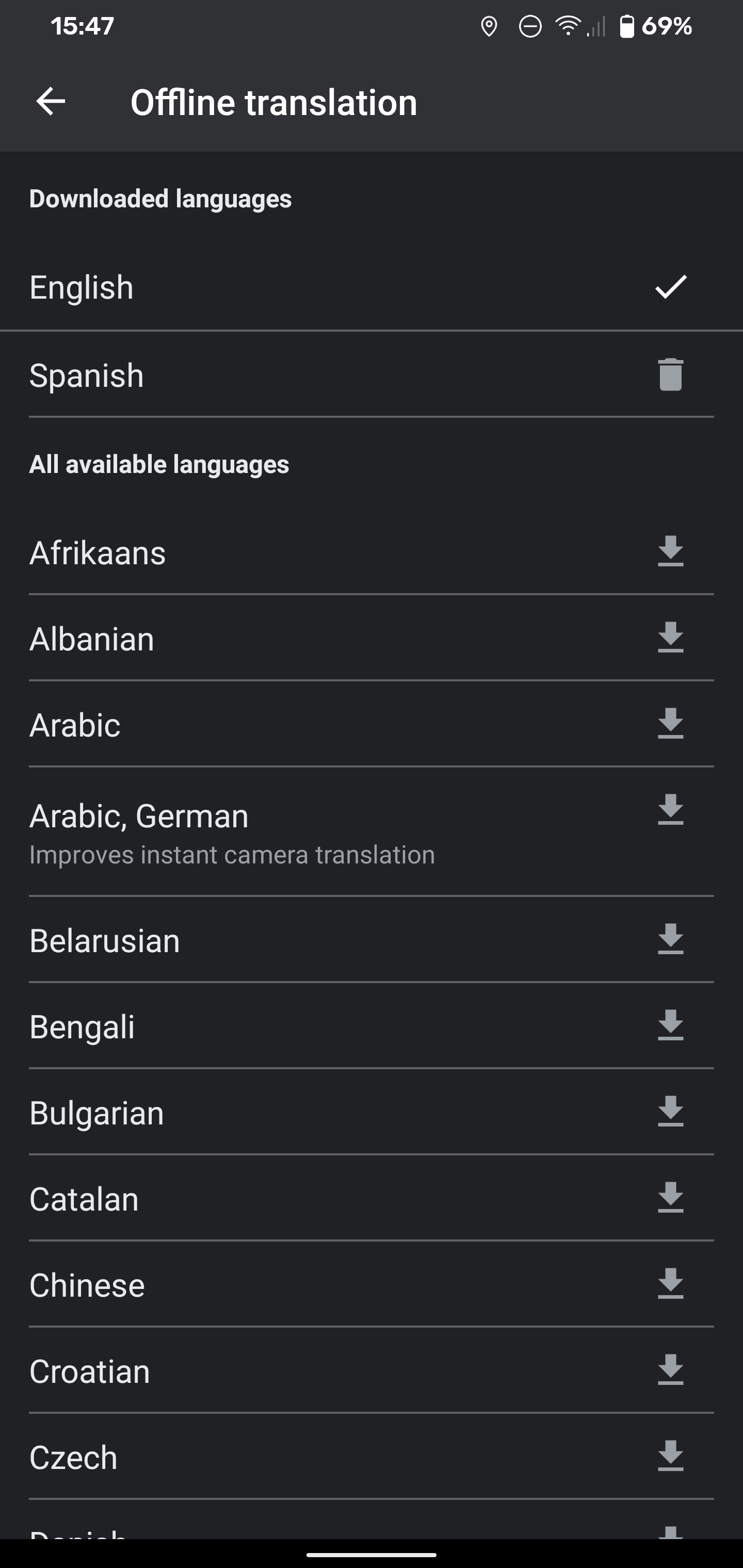The image size is (743, 1568).
Task: Download Bulgarian for offline use
Action: [670, 1112]
